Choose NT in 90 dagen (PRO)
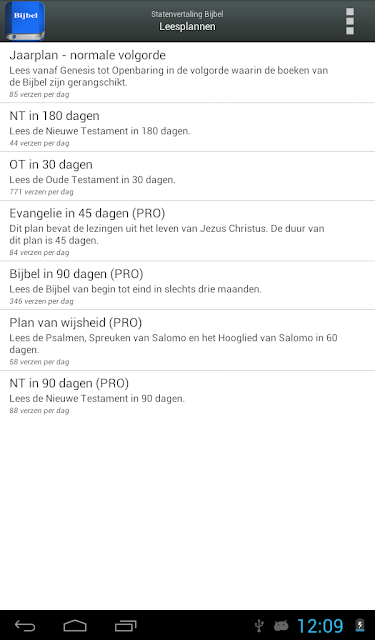The image size is (375, 640). [x=187, y=395]
